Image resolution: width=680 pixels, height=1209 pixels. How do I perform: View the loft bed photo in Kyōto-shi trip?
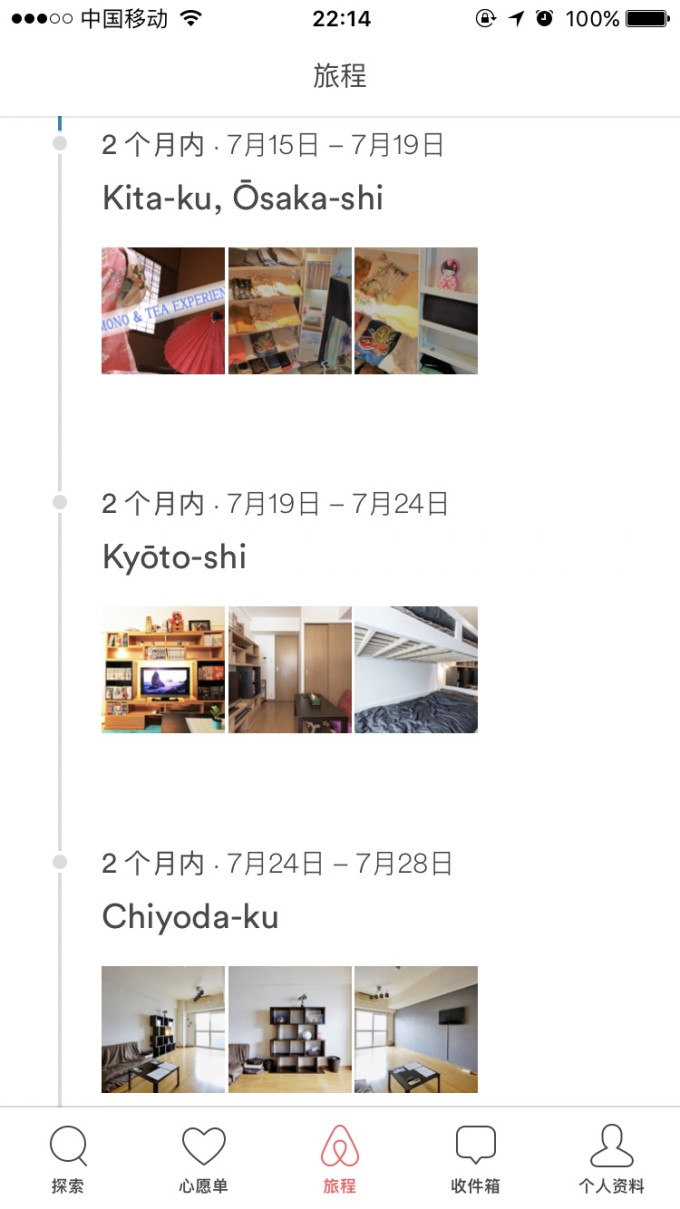click(416, 669)
